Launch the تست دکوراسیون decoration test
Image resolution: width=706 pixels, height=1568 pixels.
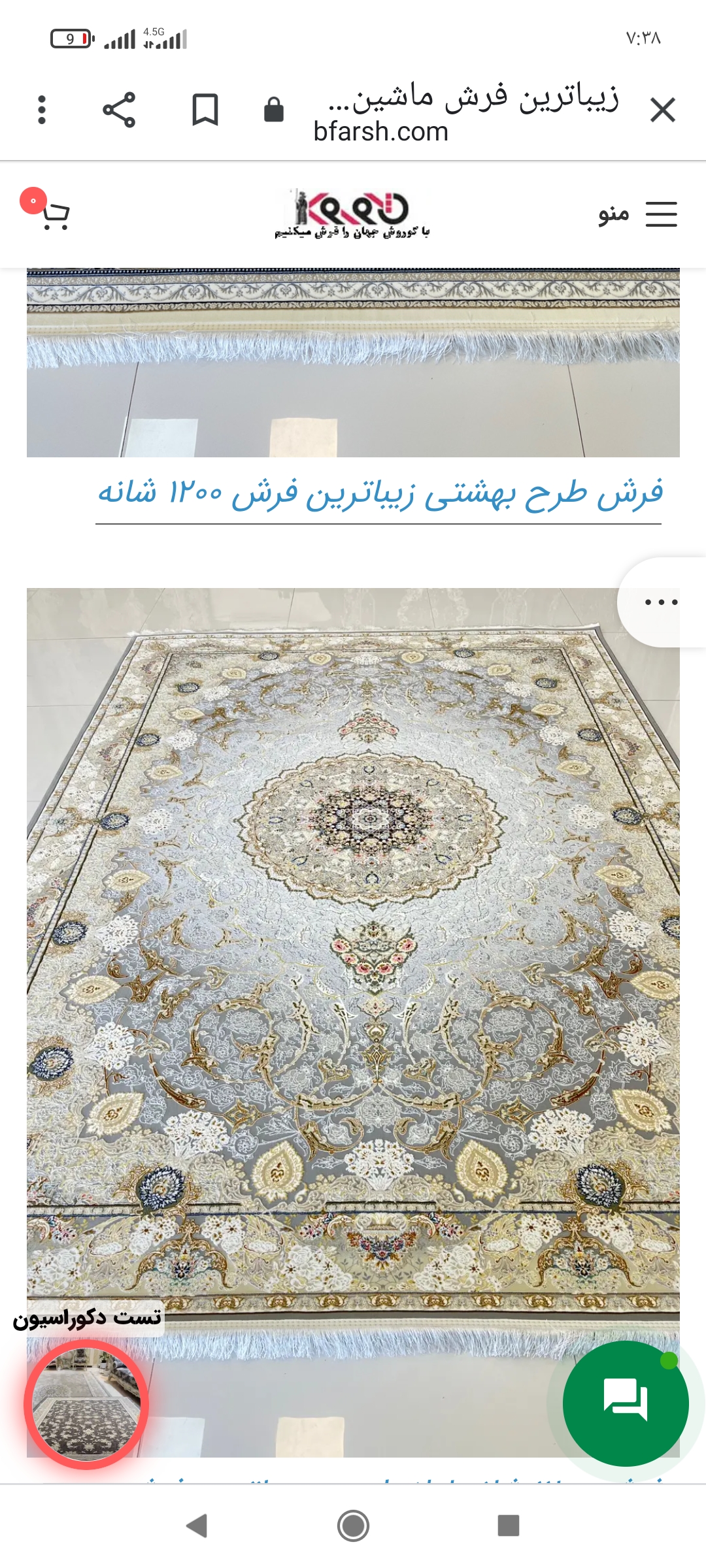(x=86, y=1403)
